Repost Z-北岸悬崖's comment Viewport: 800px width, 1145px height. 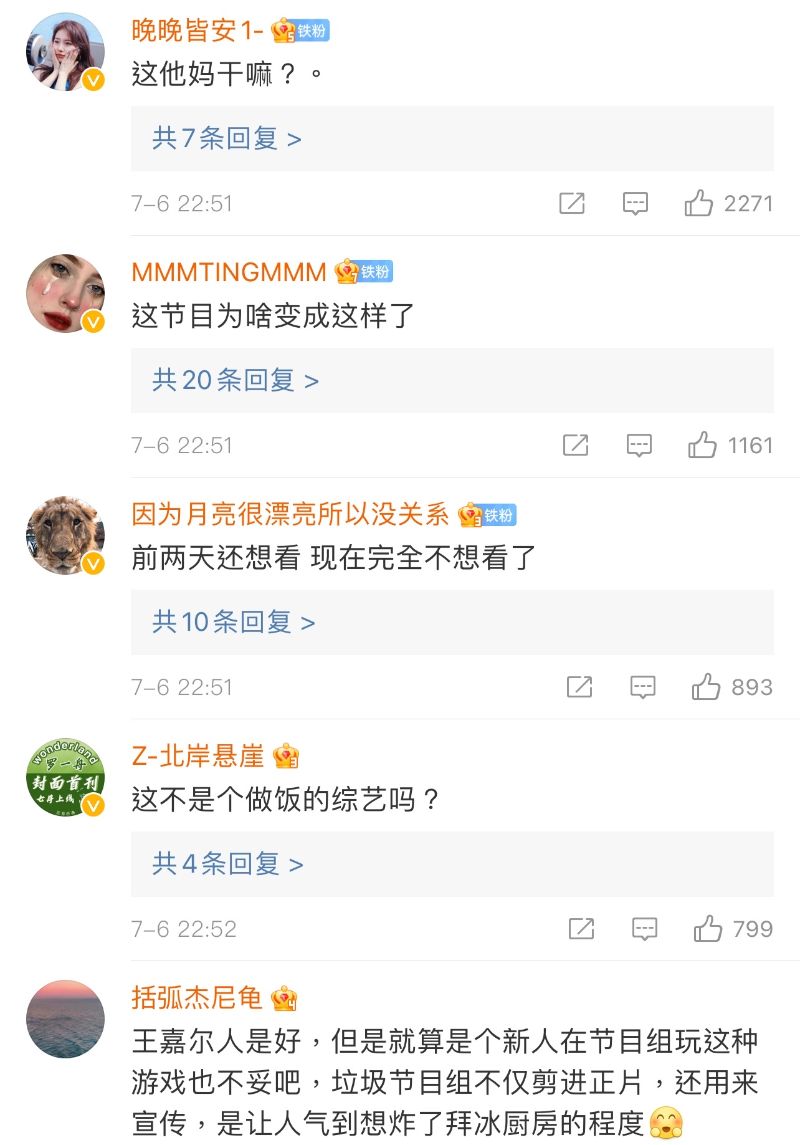coord(581,929)
